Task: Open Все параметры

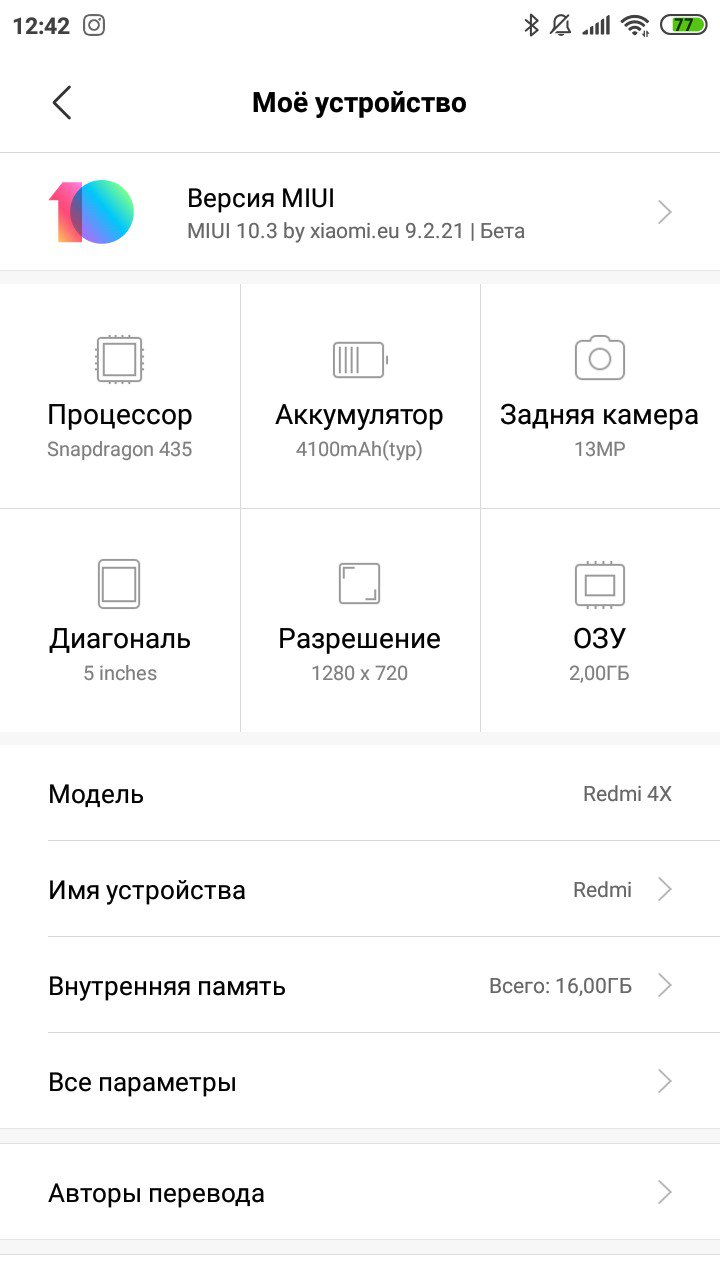Action: point(360,1081)
